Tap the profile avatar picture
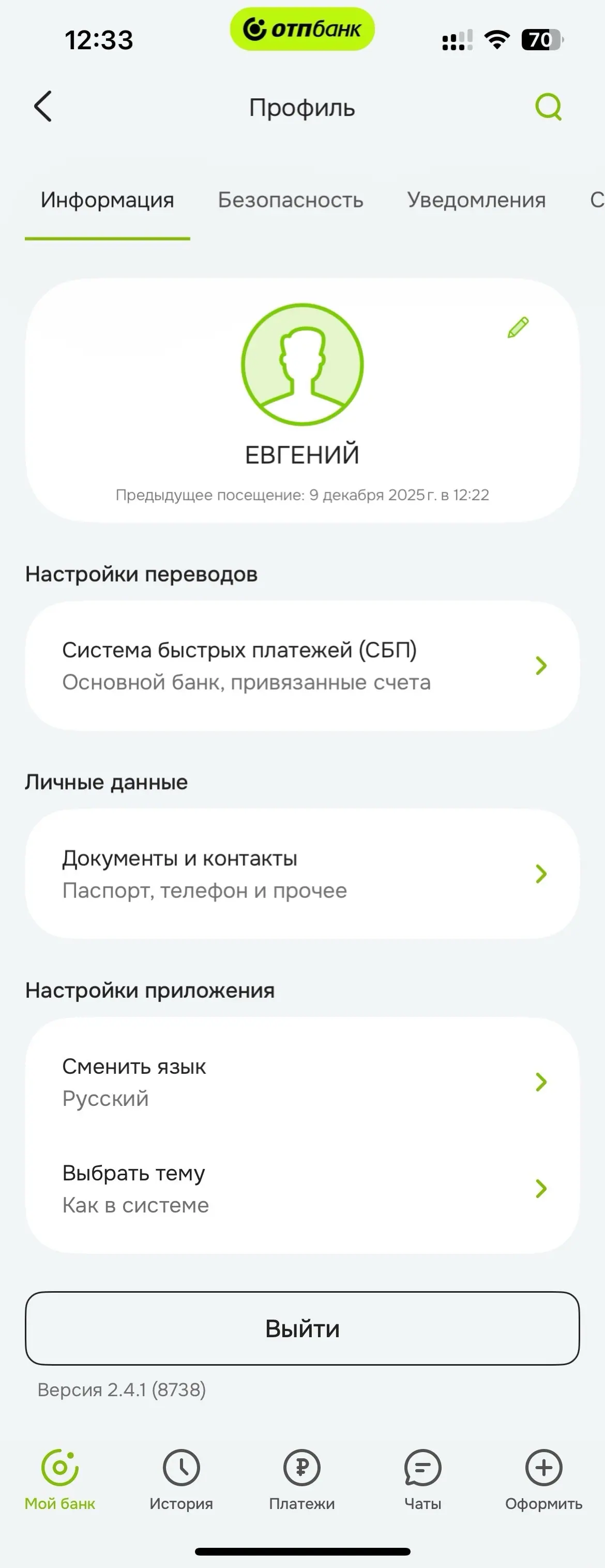 point(302,364)
